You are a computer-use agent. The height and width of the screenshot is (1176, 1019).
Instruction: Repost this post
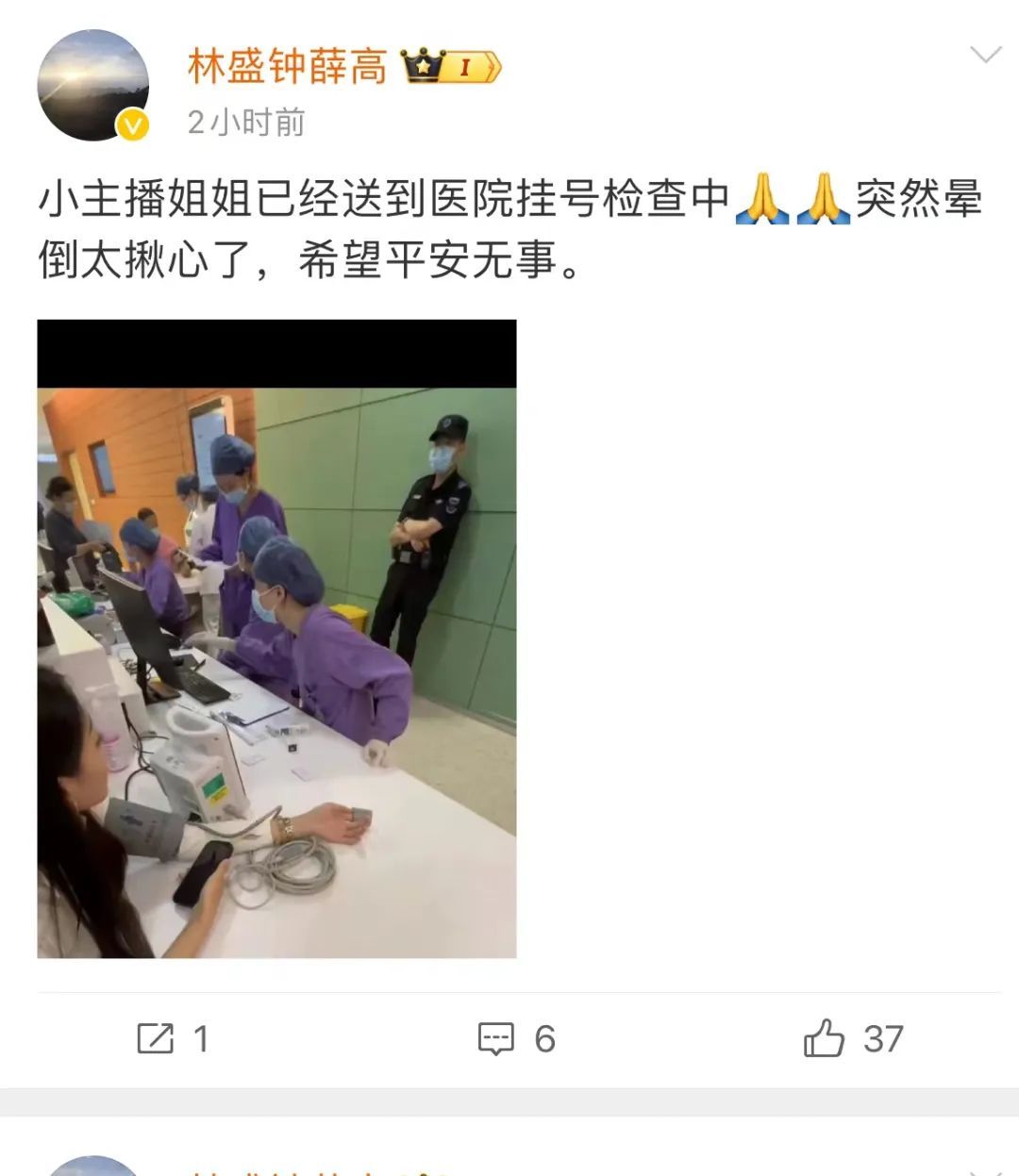[x=172, y=1038]
